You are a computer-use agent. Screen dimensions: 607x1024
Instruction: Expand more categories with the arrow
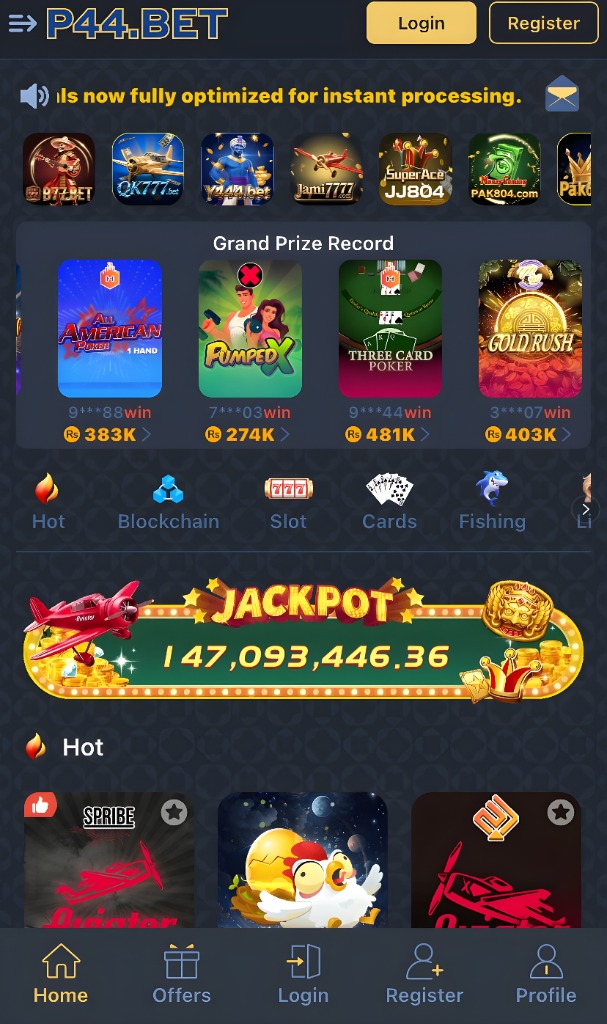point(586,509)
